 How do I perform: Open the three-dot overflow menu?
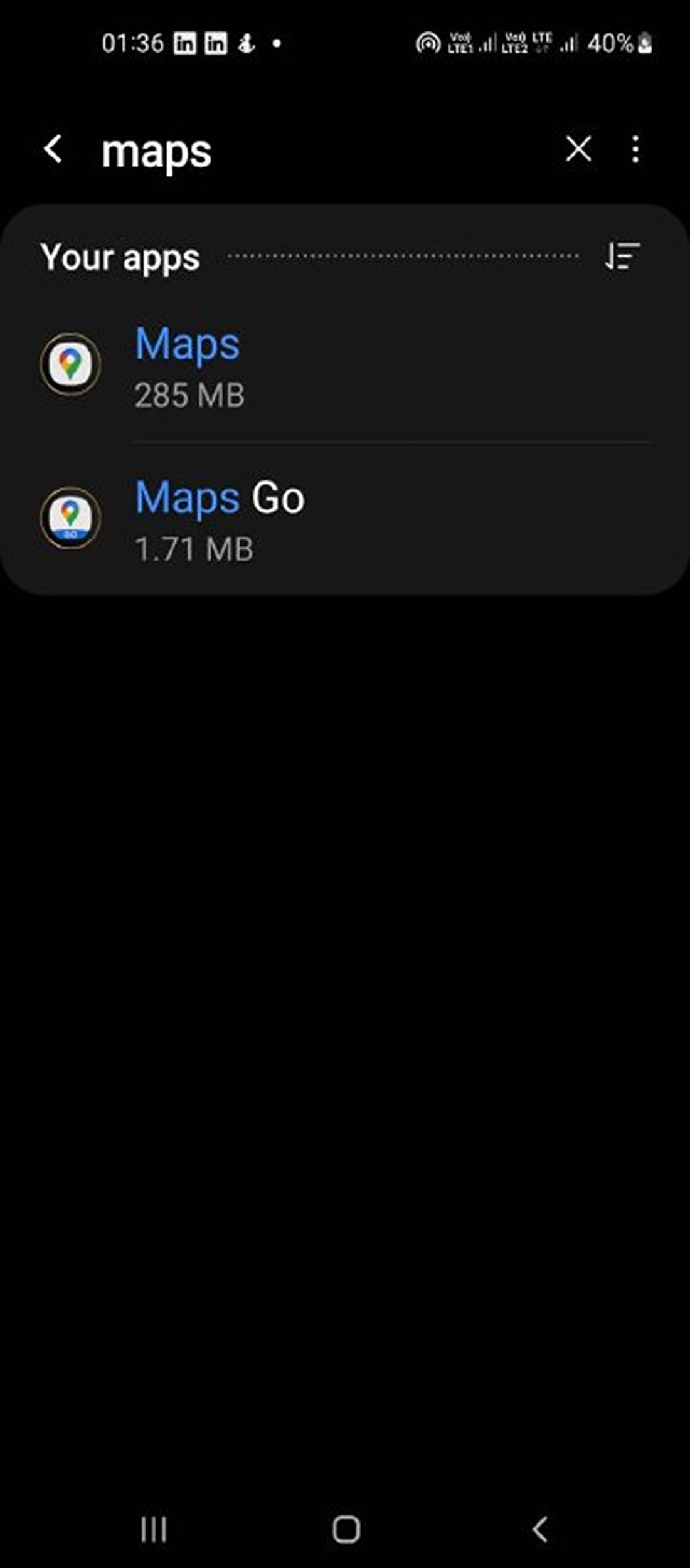click(x=635, y=149)
